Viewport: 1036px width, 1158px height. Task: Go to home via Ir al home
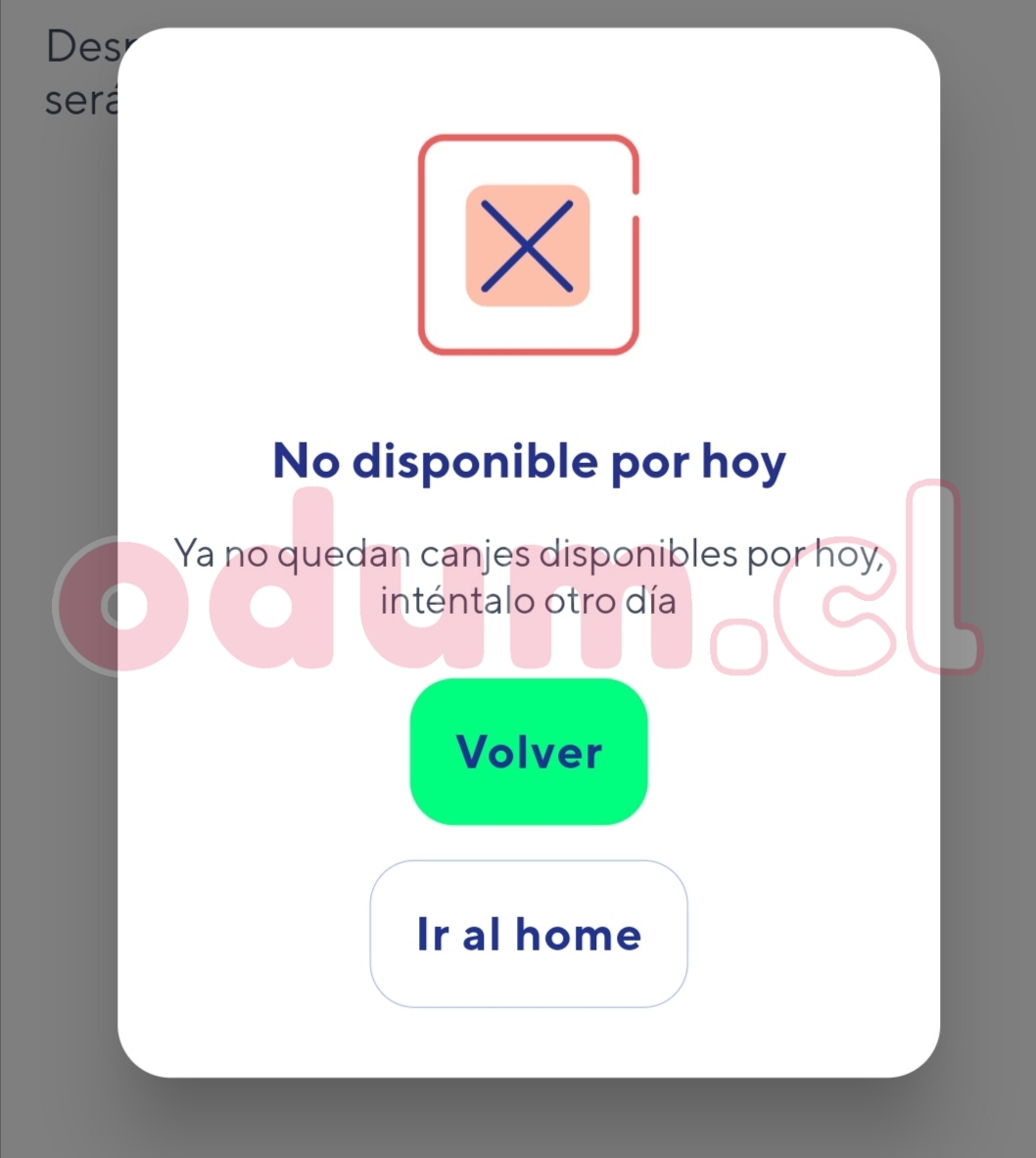529,934
